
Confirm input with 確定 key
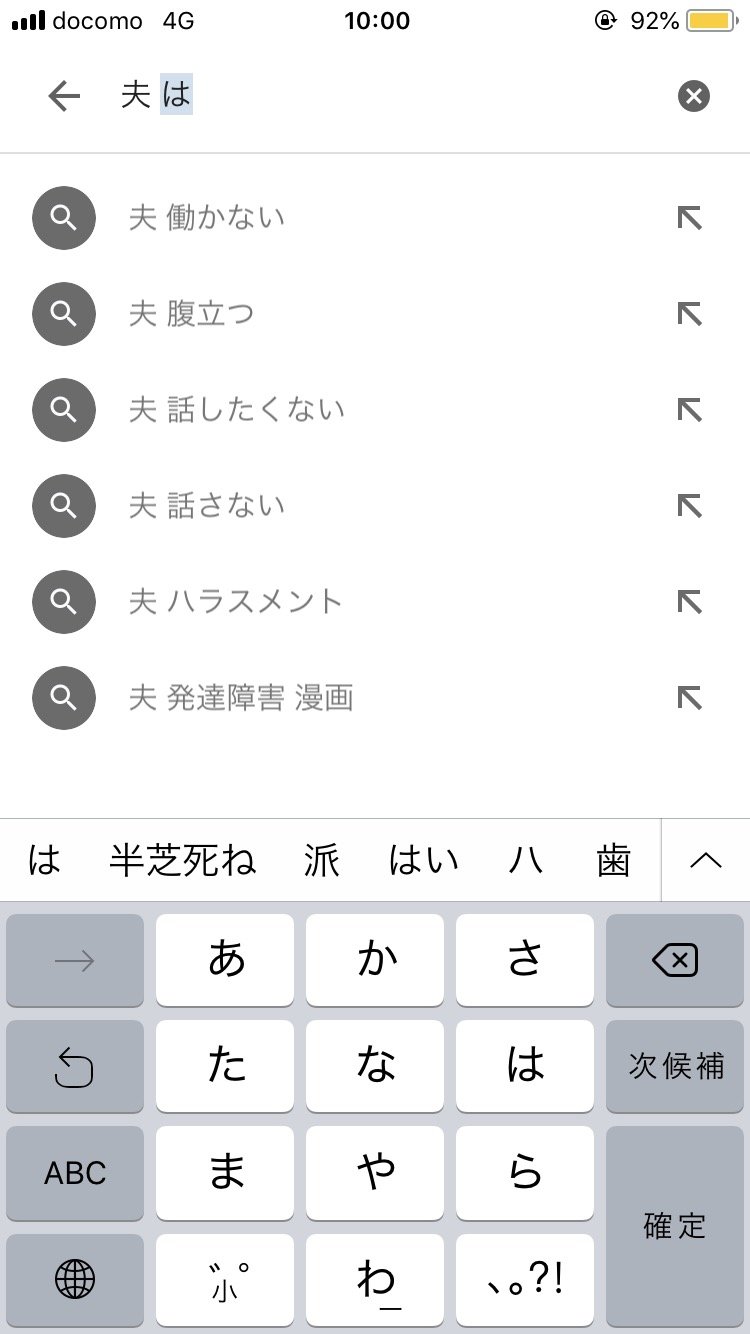675,1226
